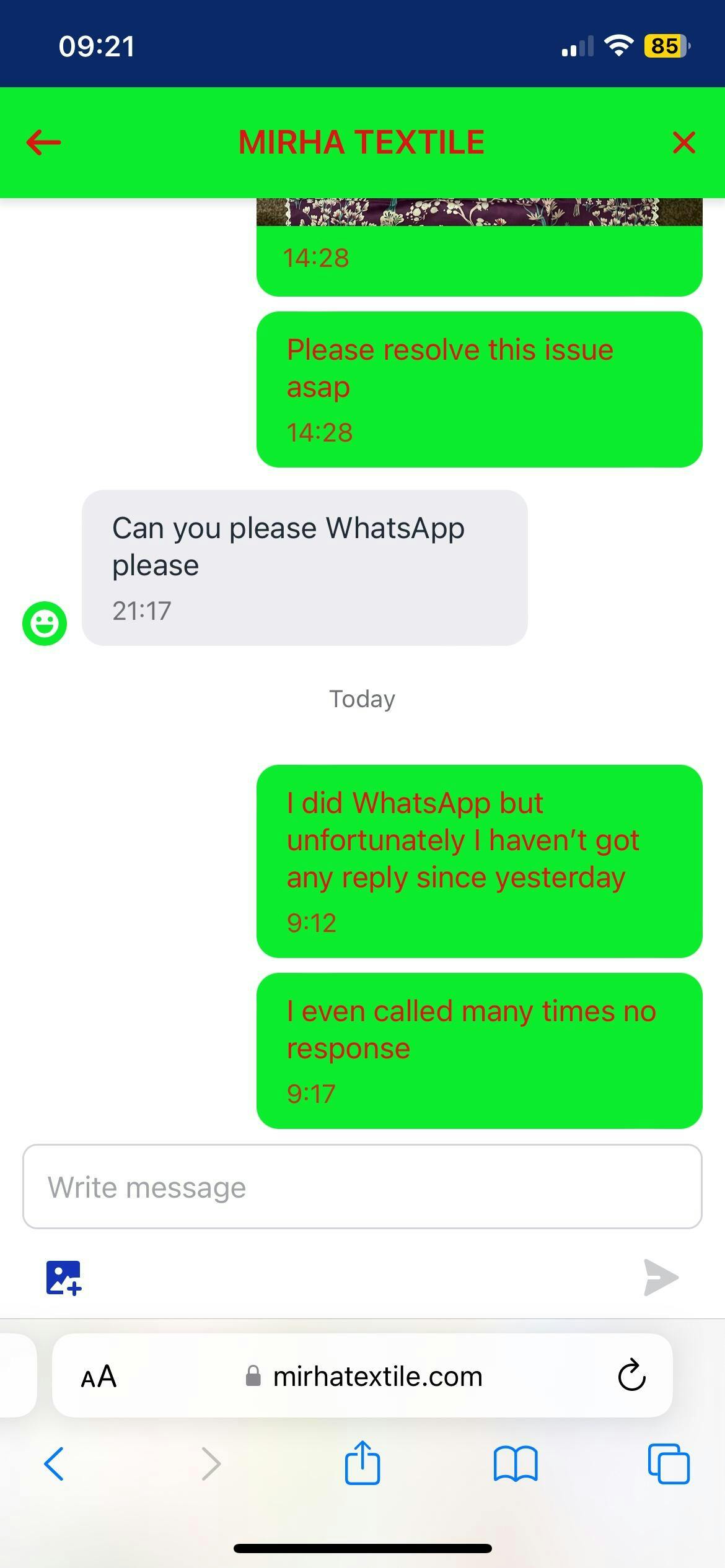Send the message with arrow icon

(661, 1277)
